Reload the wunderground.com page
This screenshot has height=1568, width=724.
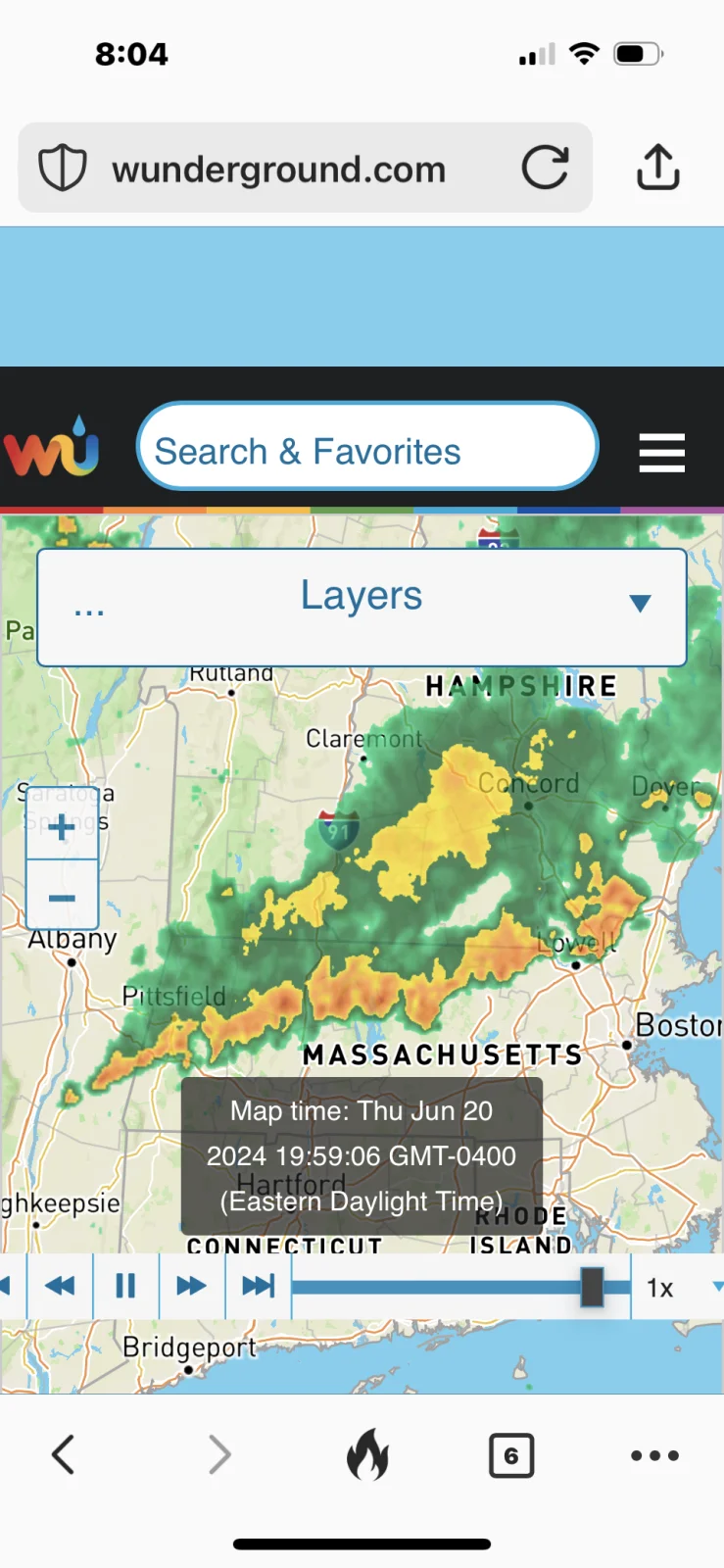pyautogui.click(x=545, y=168)
